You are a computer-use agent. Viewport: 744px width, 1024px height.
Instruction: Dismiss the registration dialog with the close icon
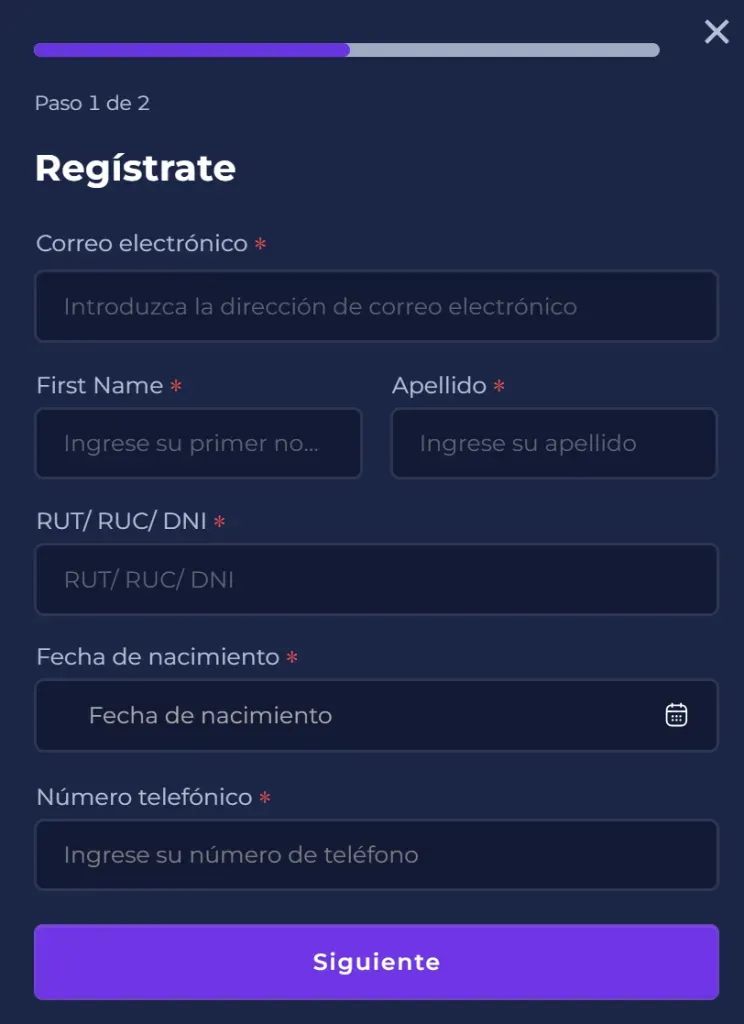click(x=716, y=31)
